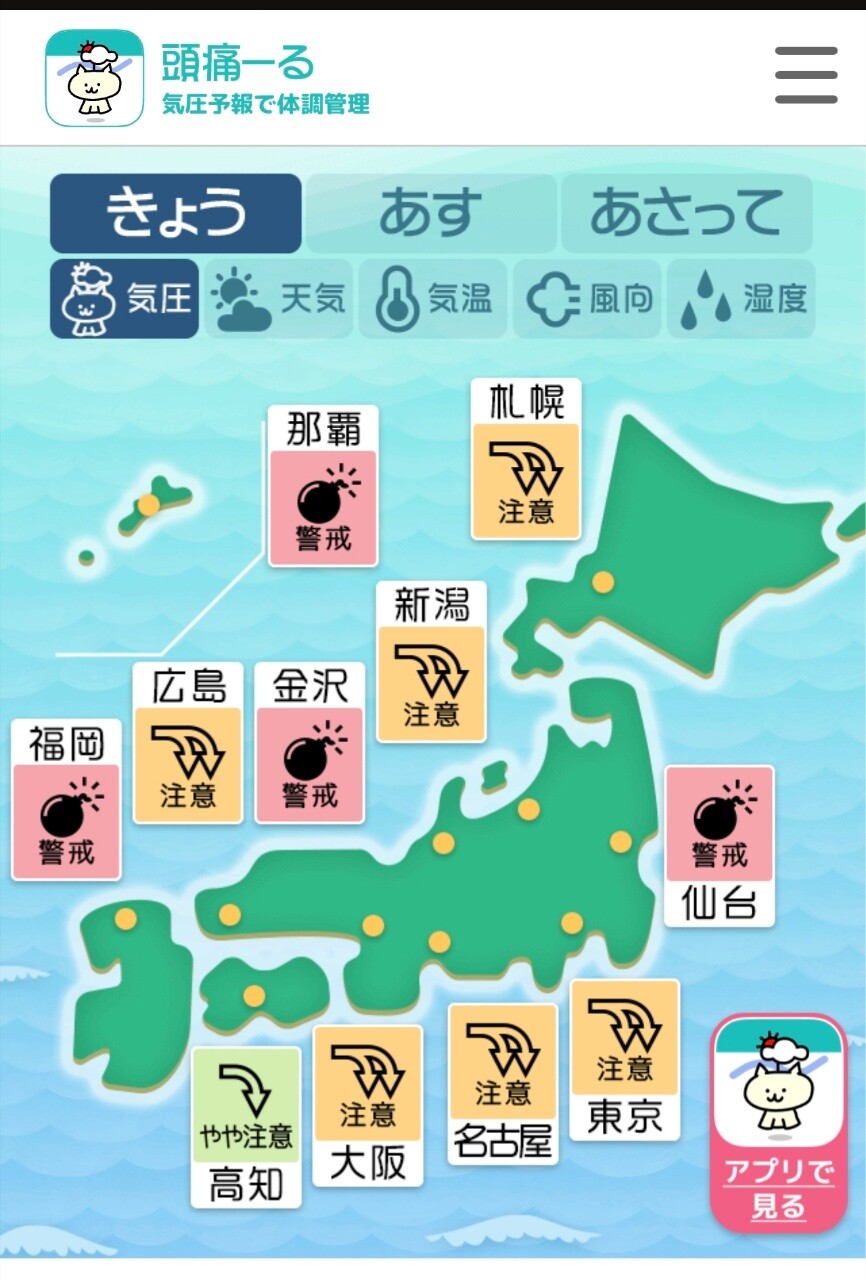Open 札幌 pressure forecast
The width and height of the screenshot is (866, 1280).
(526, 461)
